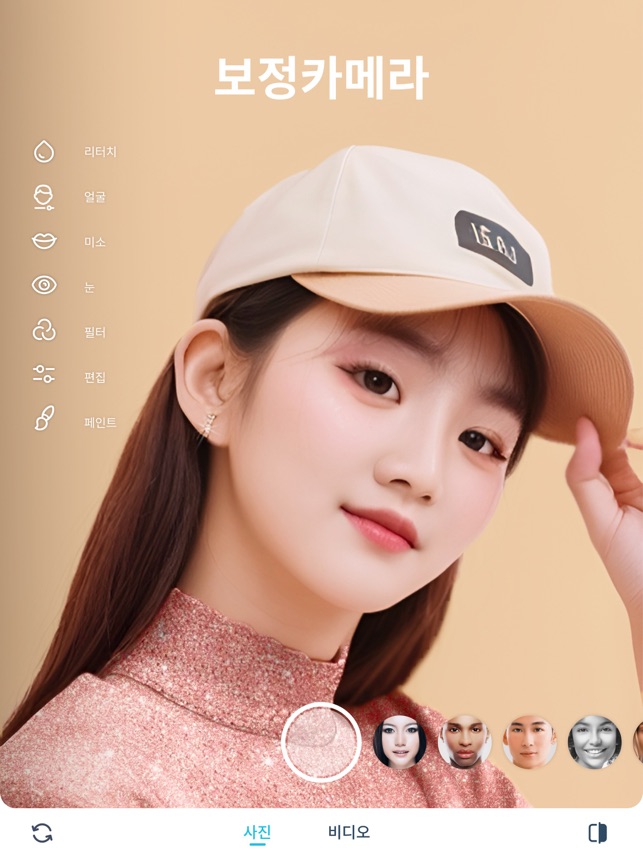Switch to the 비디오 video mode
Screen dimensions: 643x858
(349, 832)
